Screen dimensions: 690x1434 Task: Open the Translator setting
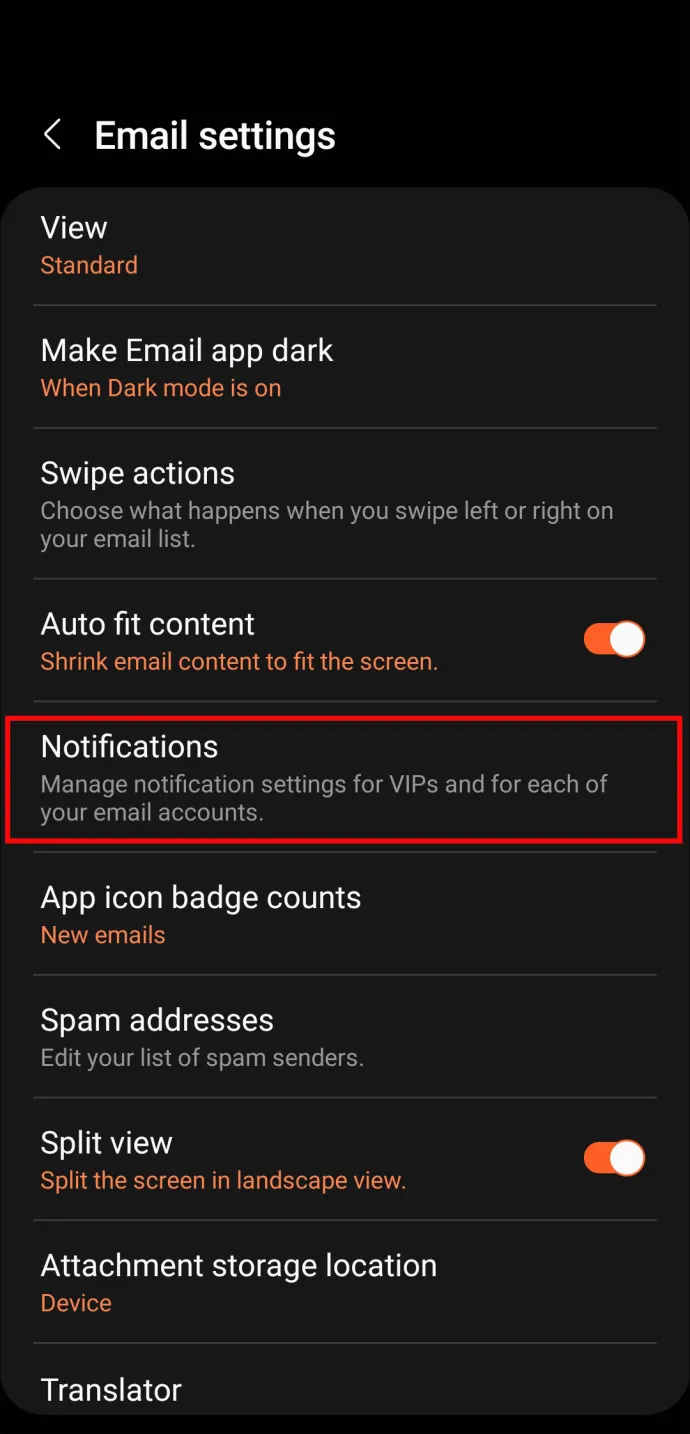click(x=344, y=1389)
